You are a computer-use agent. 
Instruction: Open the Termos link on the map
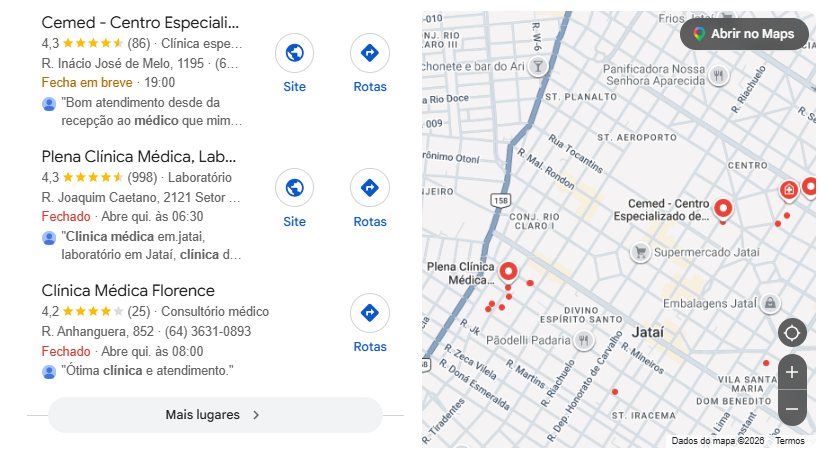pyautogui.click(x=790, y=441)
